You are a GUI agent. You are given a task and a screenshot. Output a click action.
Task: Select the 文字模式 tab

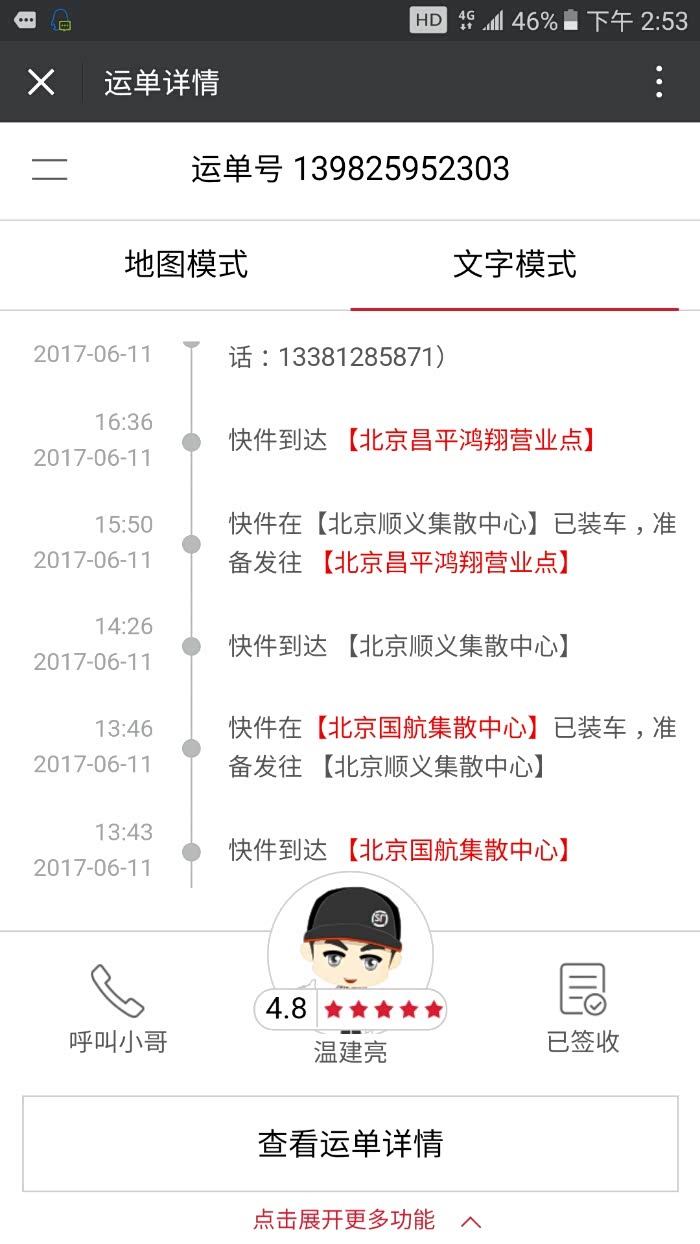[514, 265]
